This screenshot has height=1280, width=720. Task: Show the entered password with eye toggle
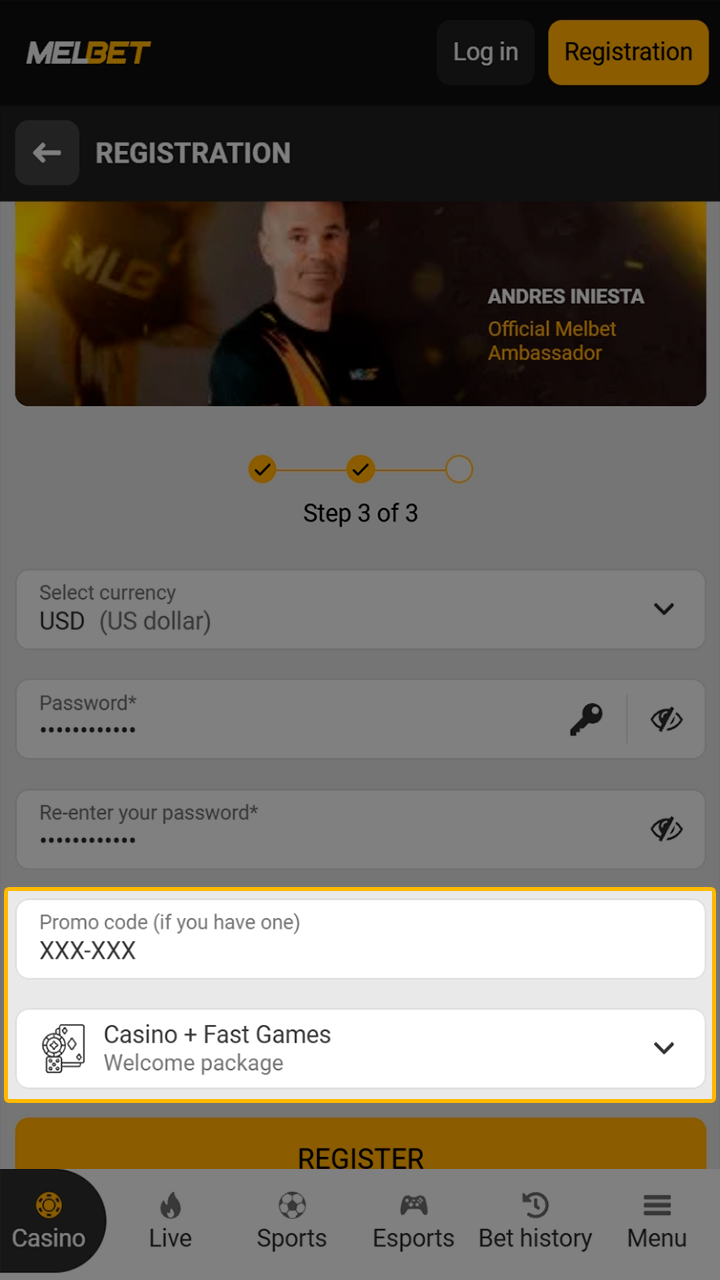[667, 718]
